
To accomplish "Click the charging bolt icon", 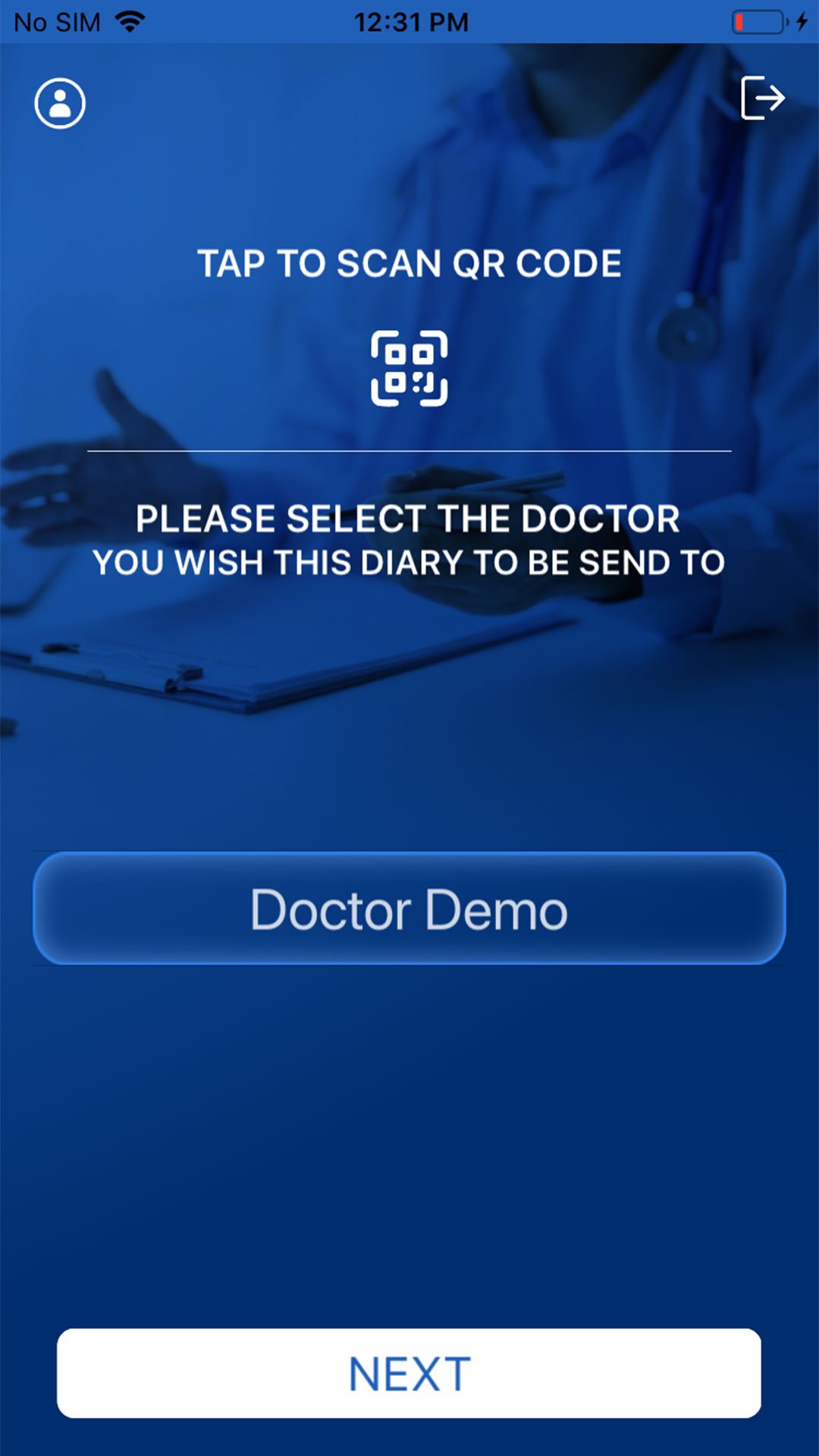I will pos(802,21).
